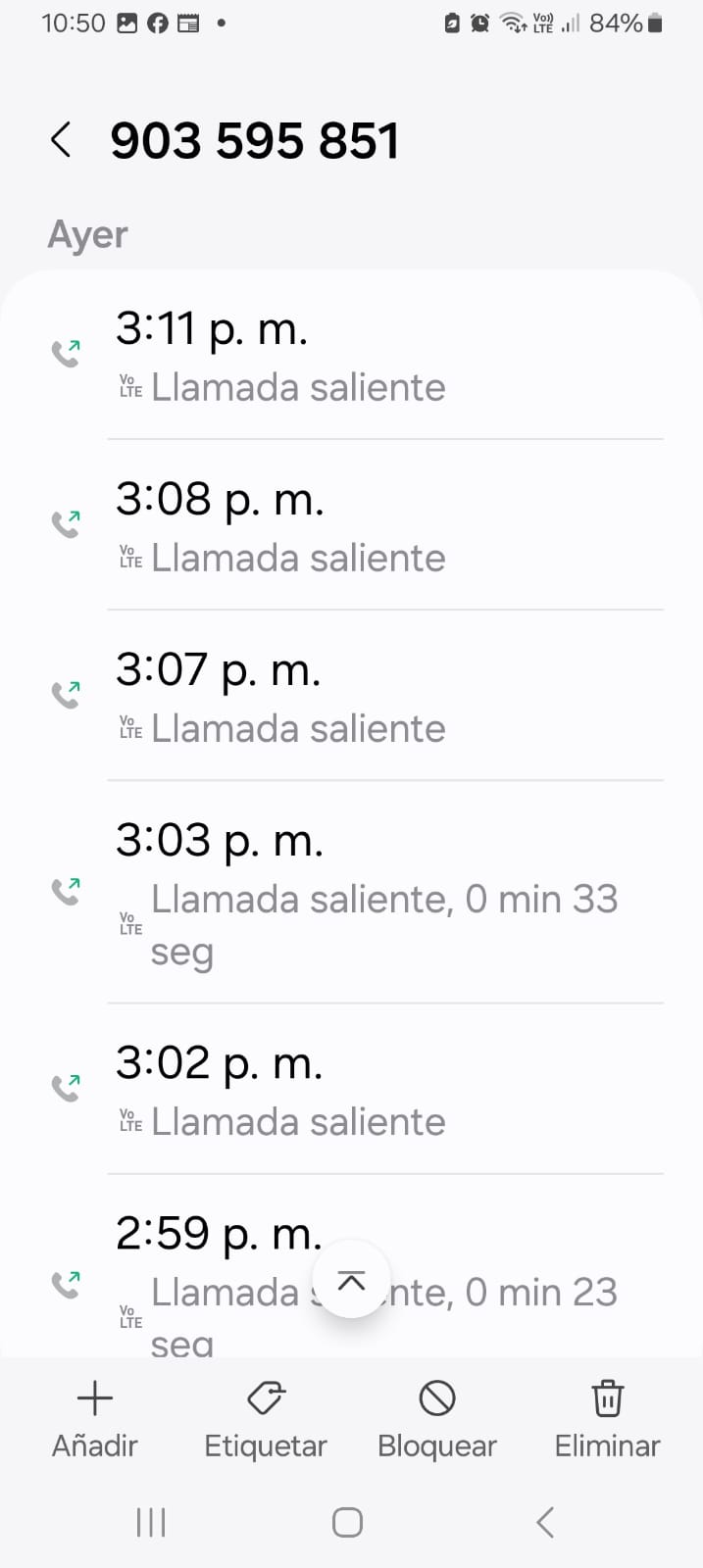Image resolution: width=703 pixels, height=1568 pixels.
Task: Select the 3:07 p. m. call entry
Action: click(x=382, y=696)
